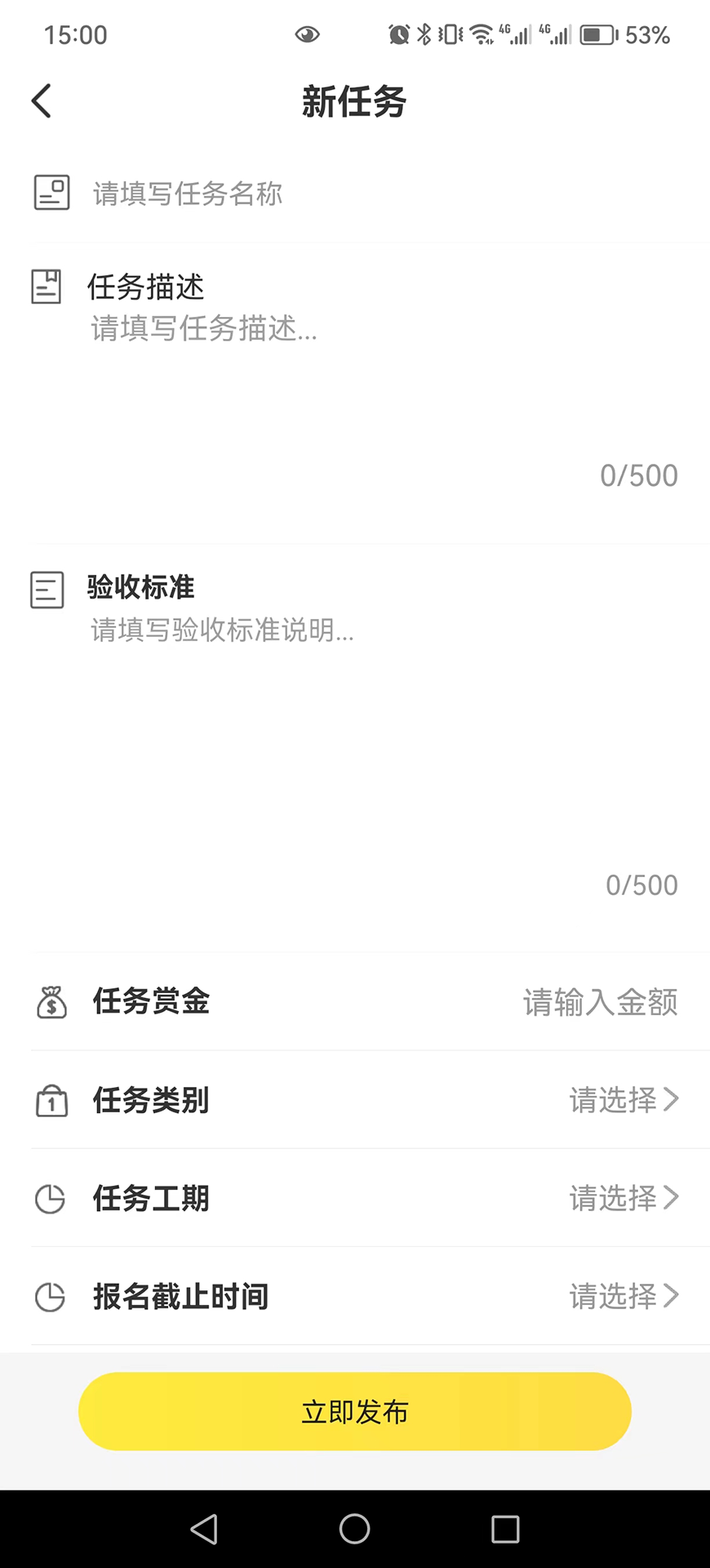Select the 报名截止时间
Viewport: 710px width, 1568px height.
[x=623, y=1296]
